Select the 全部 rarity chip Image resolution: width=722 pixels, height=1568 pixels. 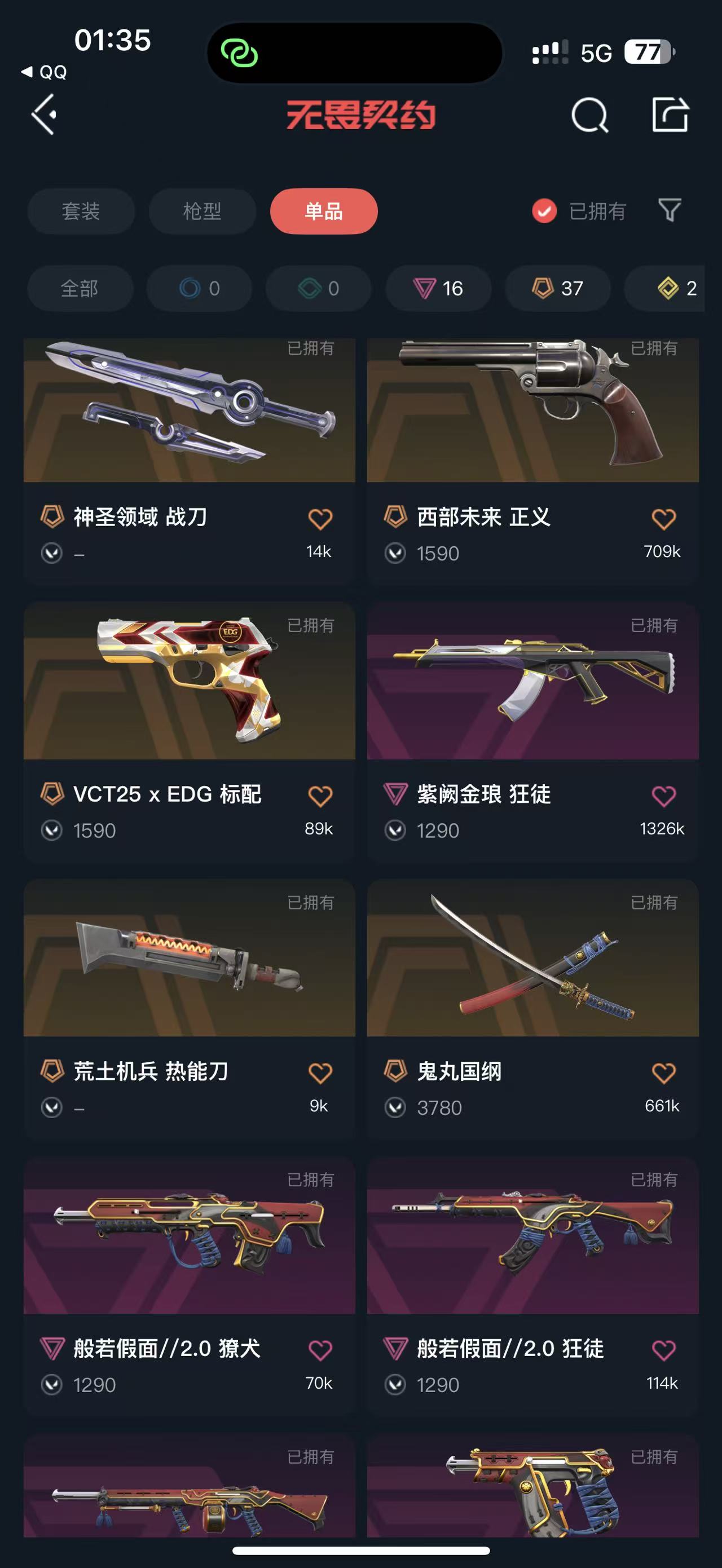tap(80, 288)
